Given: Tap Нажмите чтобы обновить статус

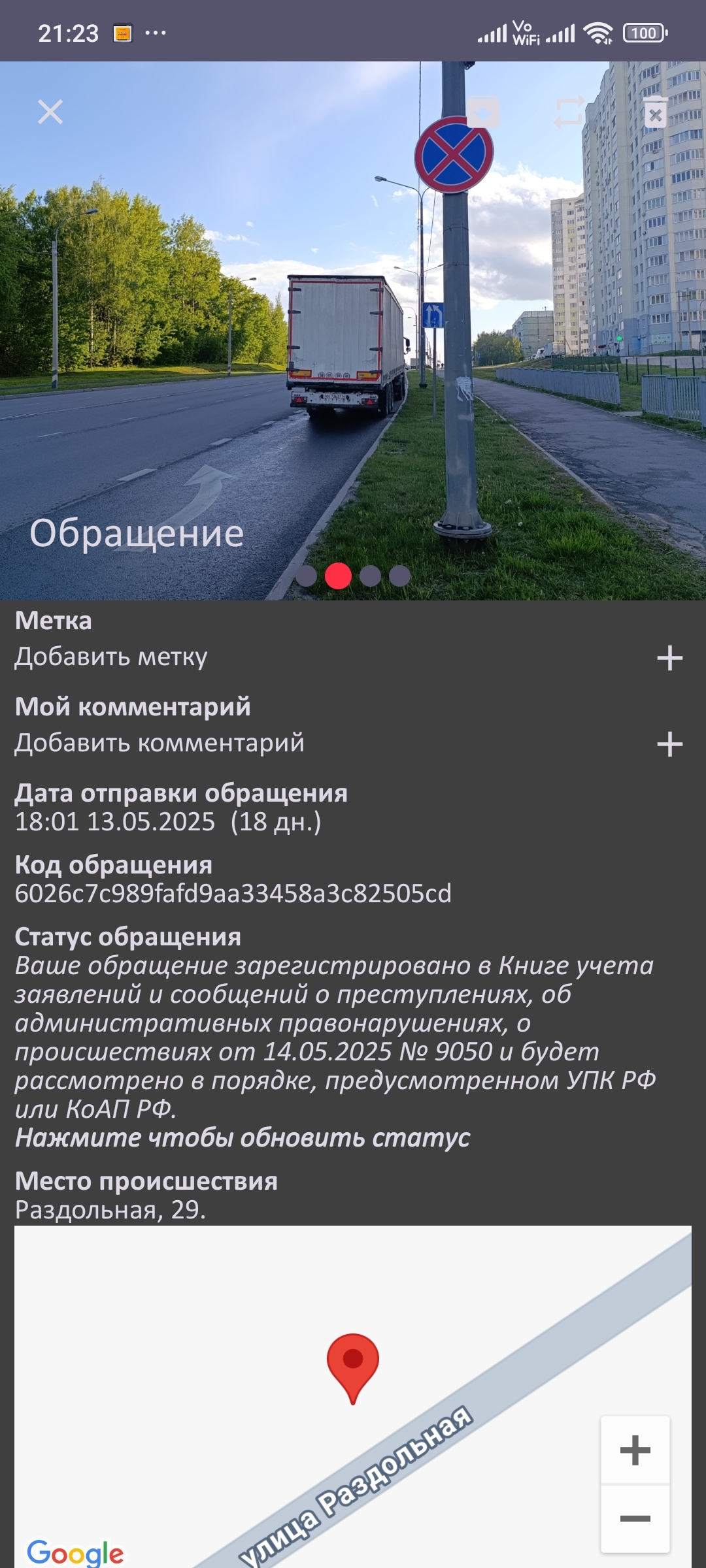Looking at the screenshot, I should click(243, 1138).
